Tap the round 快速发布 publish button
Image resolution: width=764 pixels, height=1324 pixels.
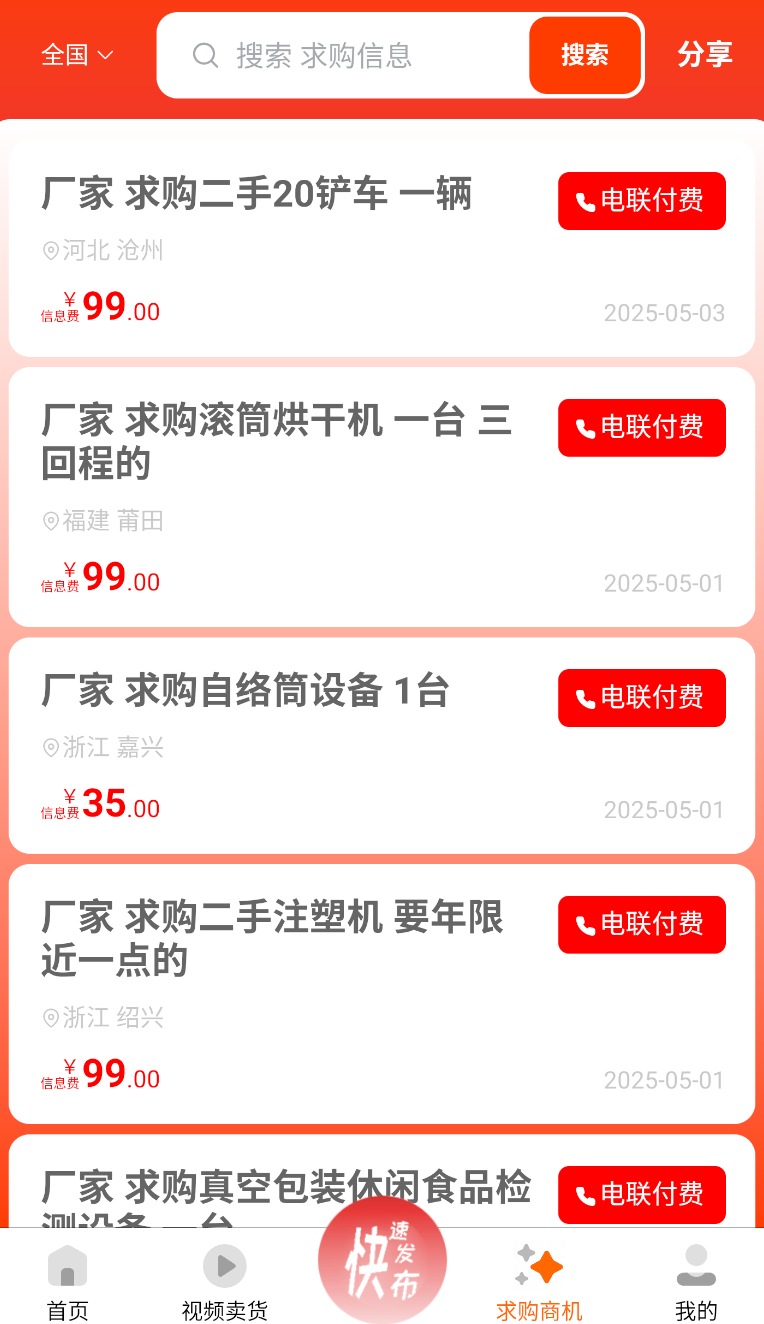(x=382, y=1261)
